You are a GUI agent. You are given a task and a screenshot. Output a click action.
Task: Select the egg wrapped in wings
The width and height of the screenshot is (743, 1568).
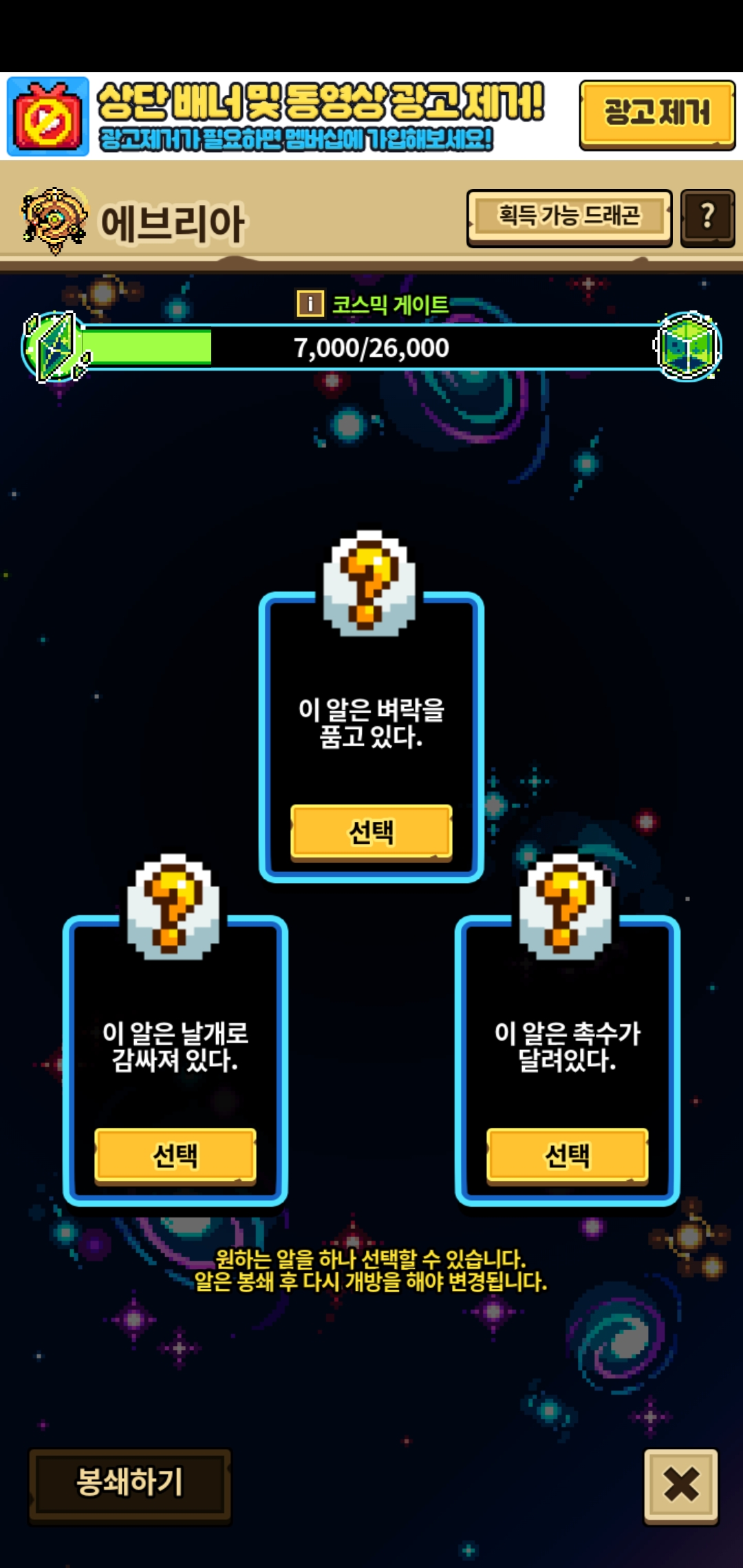click(175, 1155)
